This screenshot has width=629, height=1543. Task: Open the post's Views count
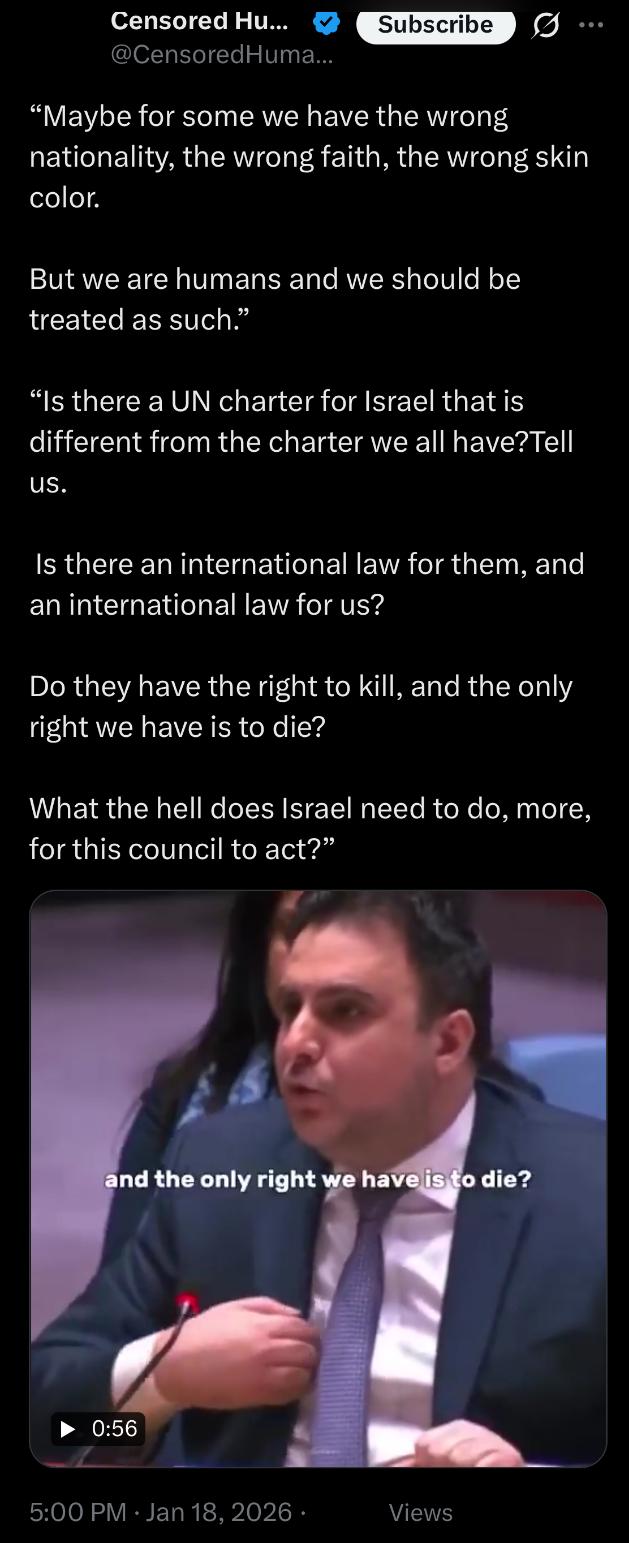(x=420, y=1512)
